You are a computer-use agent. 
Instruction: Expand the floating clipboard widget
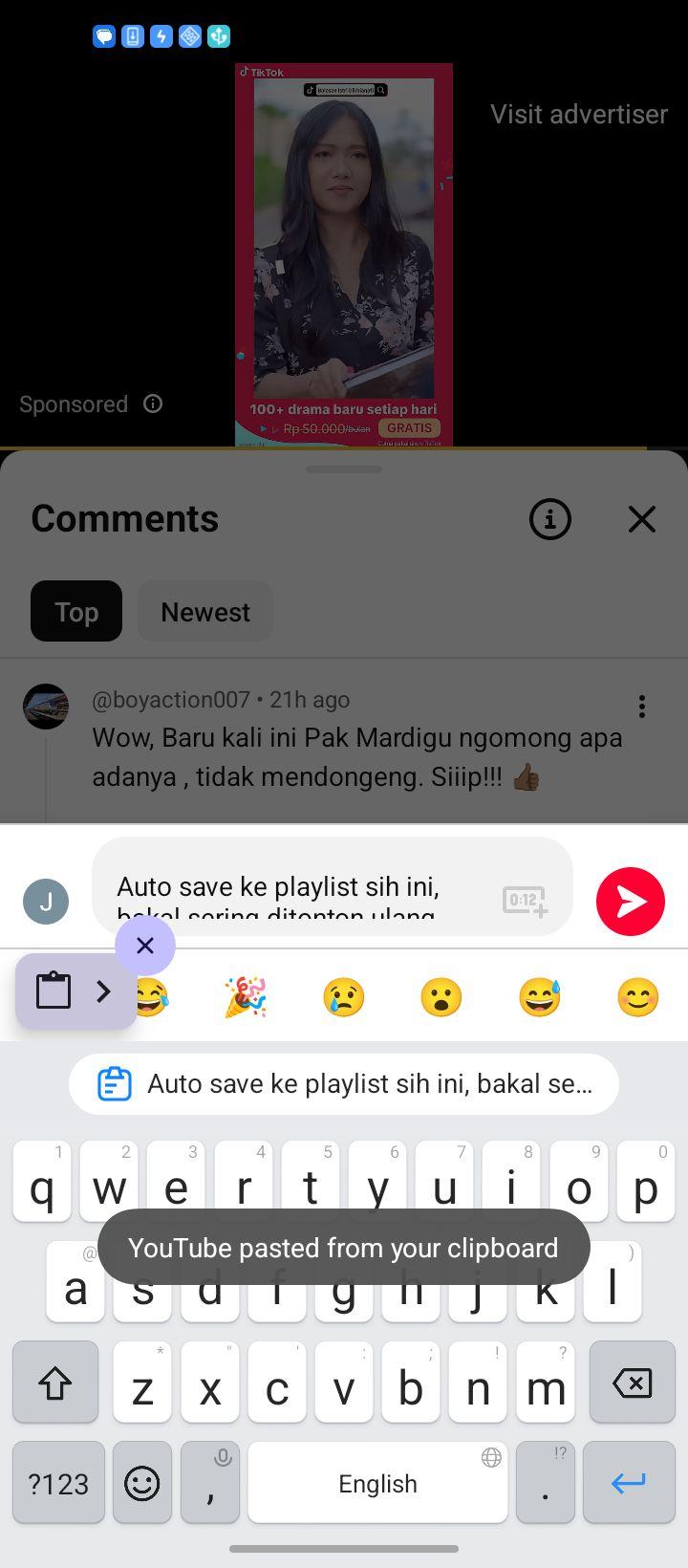pyautogui.click(x=76, y=991)
